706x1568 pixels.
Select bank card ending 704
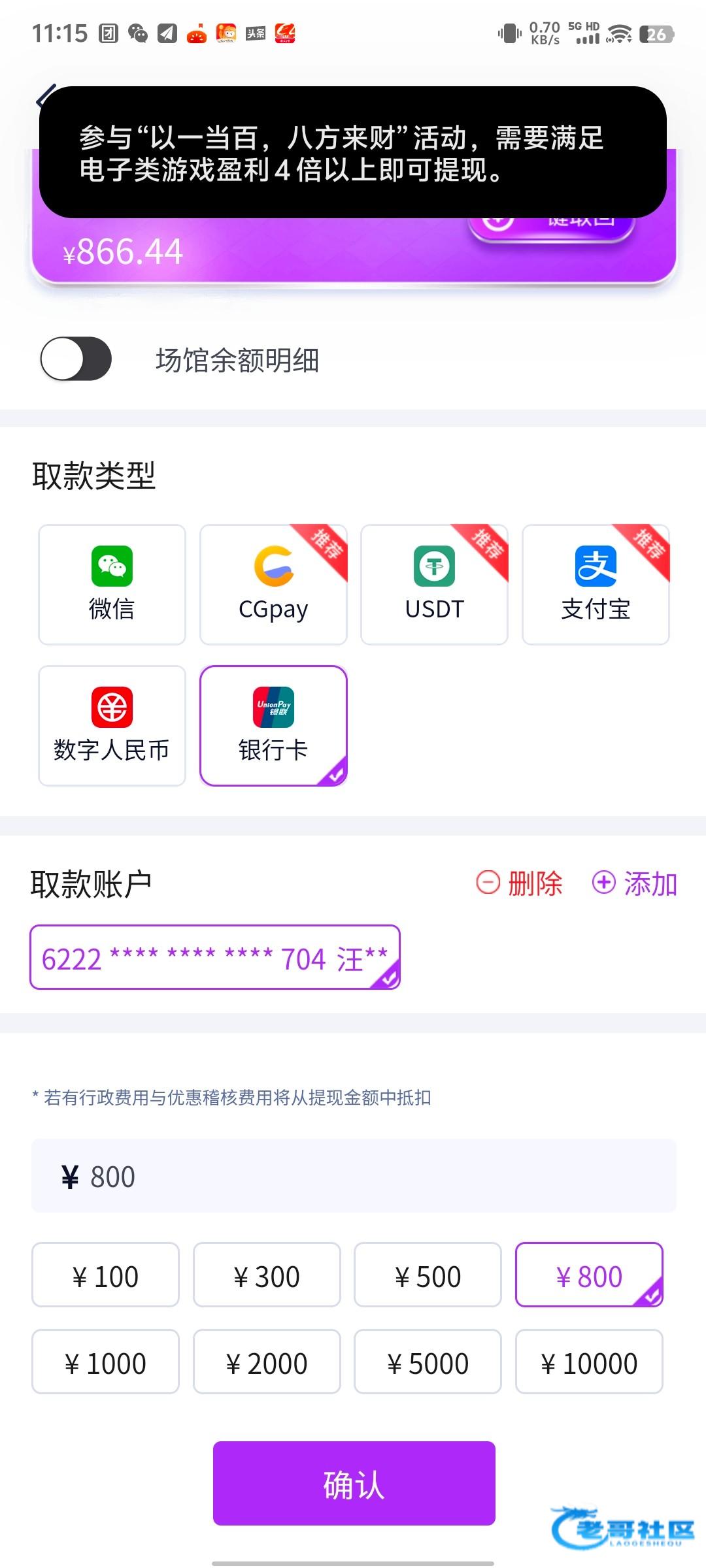214,958
